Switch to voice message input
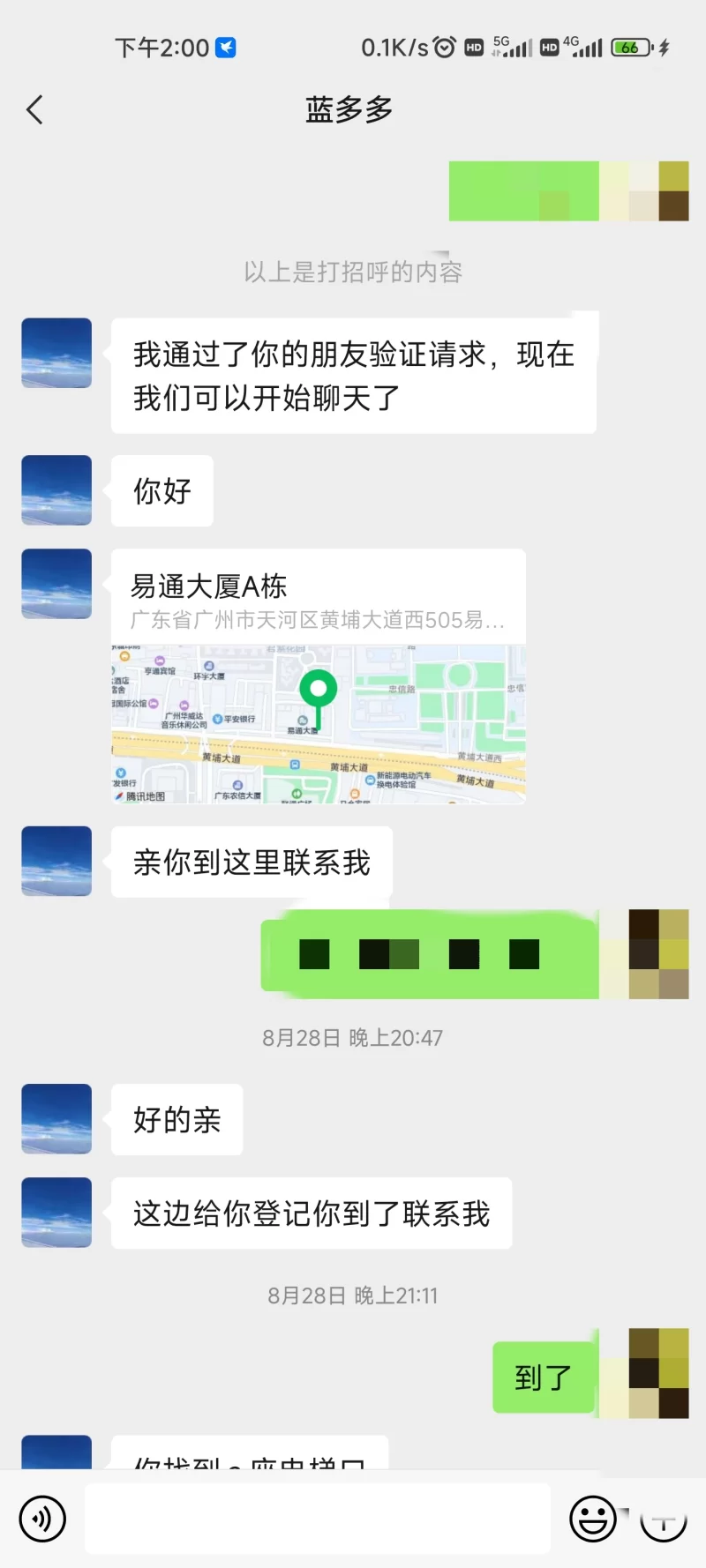 pyautogui.click(x=42, y=1519)
